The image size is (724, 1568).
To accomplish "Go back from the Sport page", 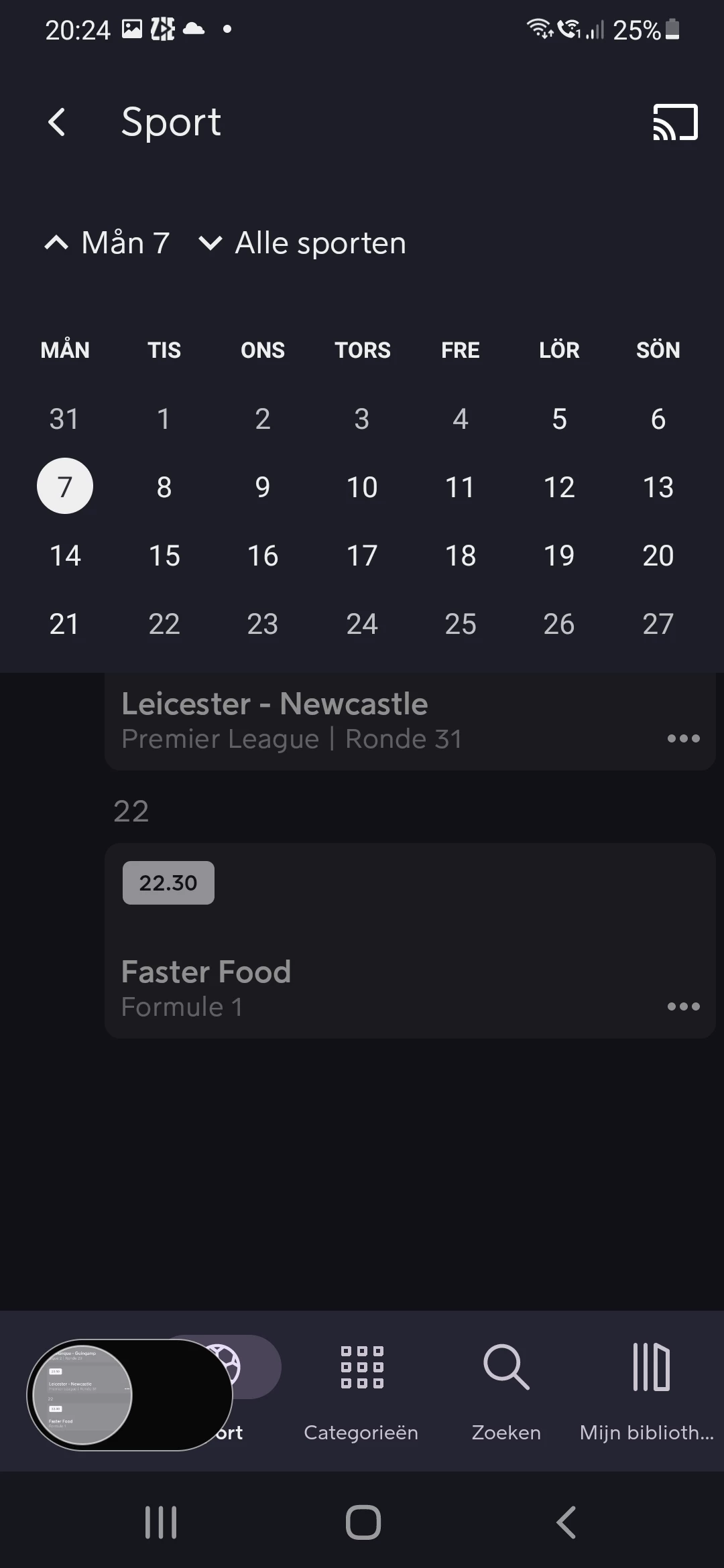I will 58,123.
